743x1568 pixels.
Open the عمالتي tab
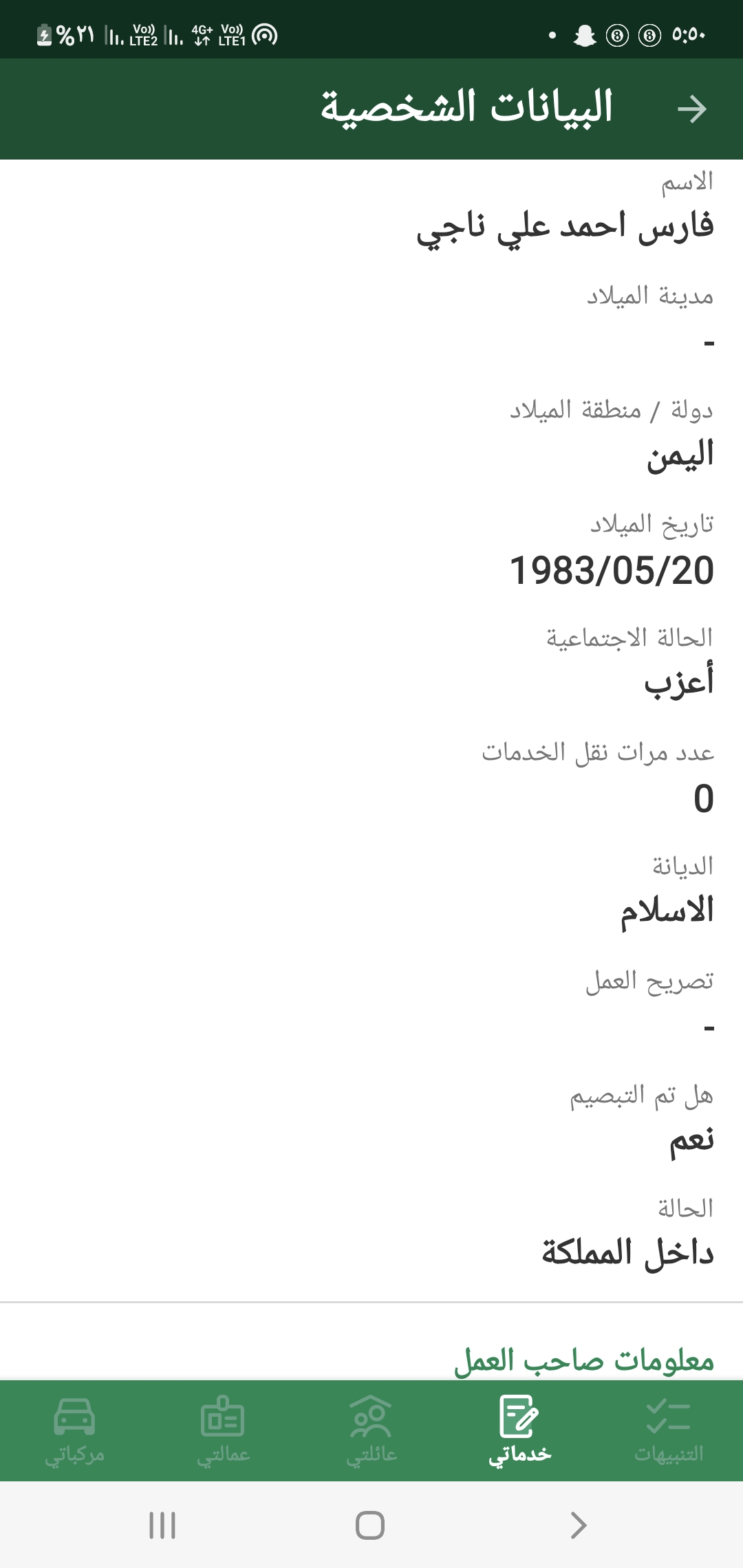click(223, 1430)
